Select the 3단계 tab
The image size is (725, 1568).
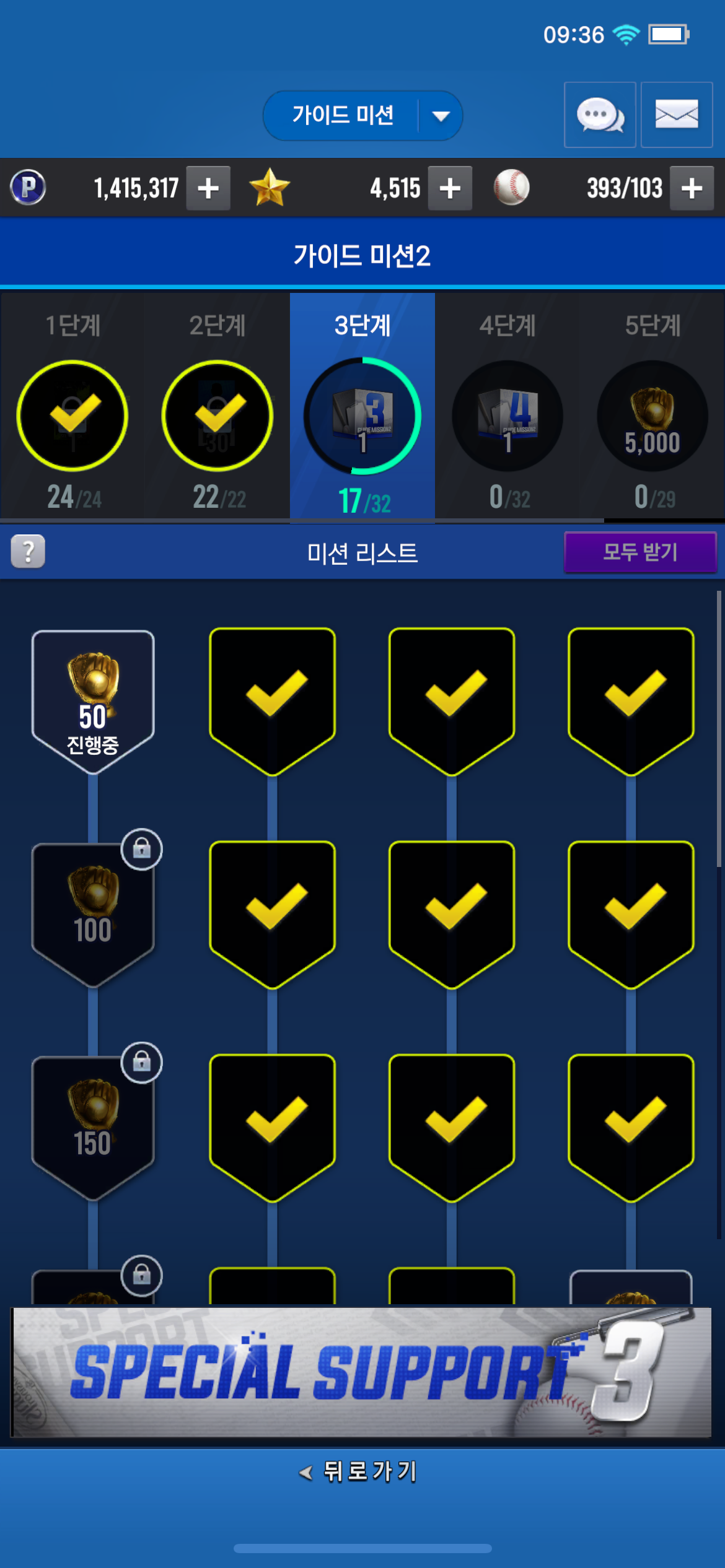tap(362, 406)
